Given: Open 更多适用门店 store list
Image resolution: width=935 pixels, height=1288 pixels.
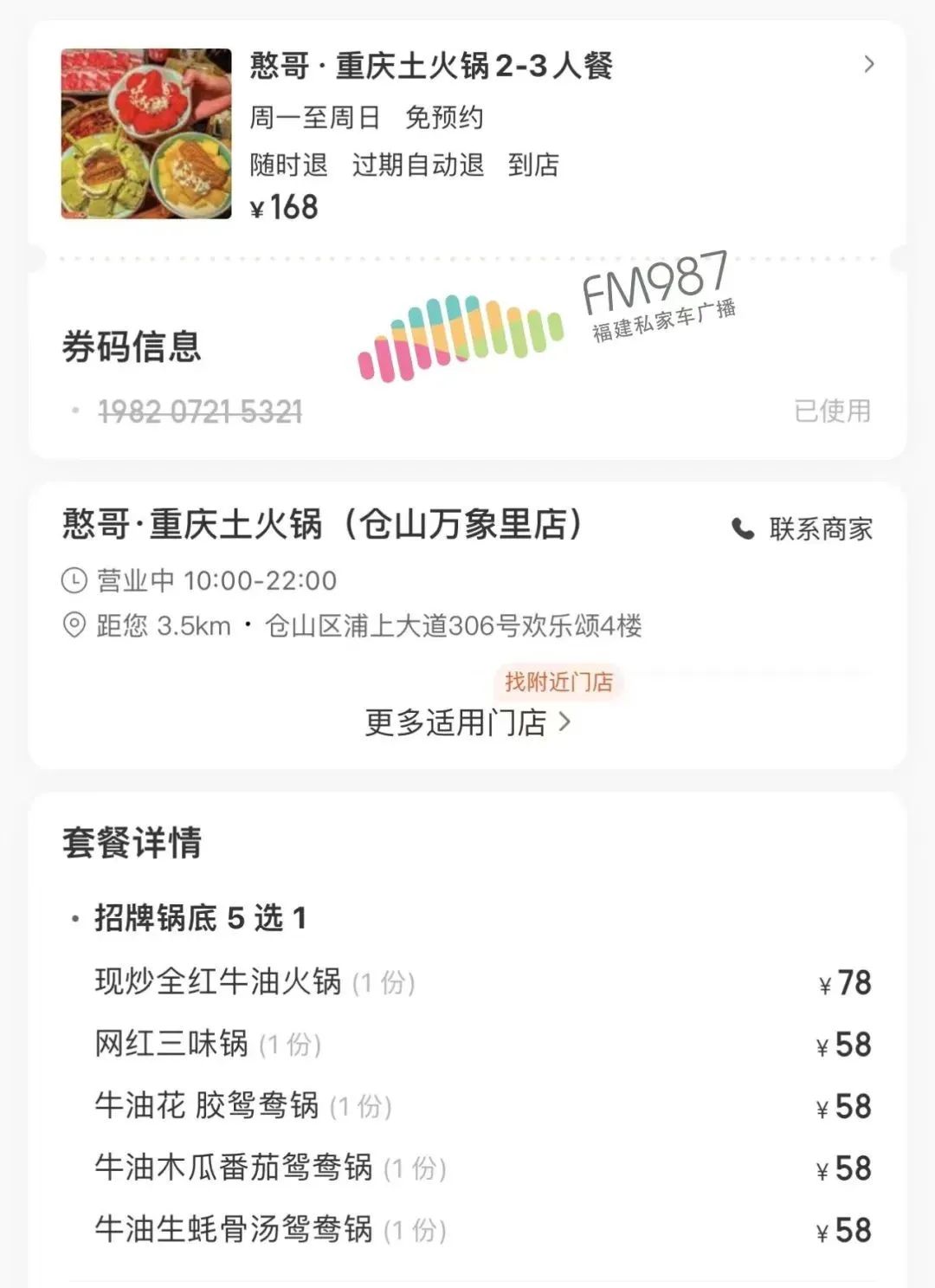Looking at the screenshot, I should (467, 722).
